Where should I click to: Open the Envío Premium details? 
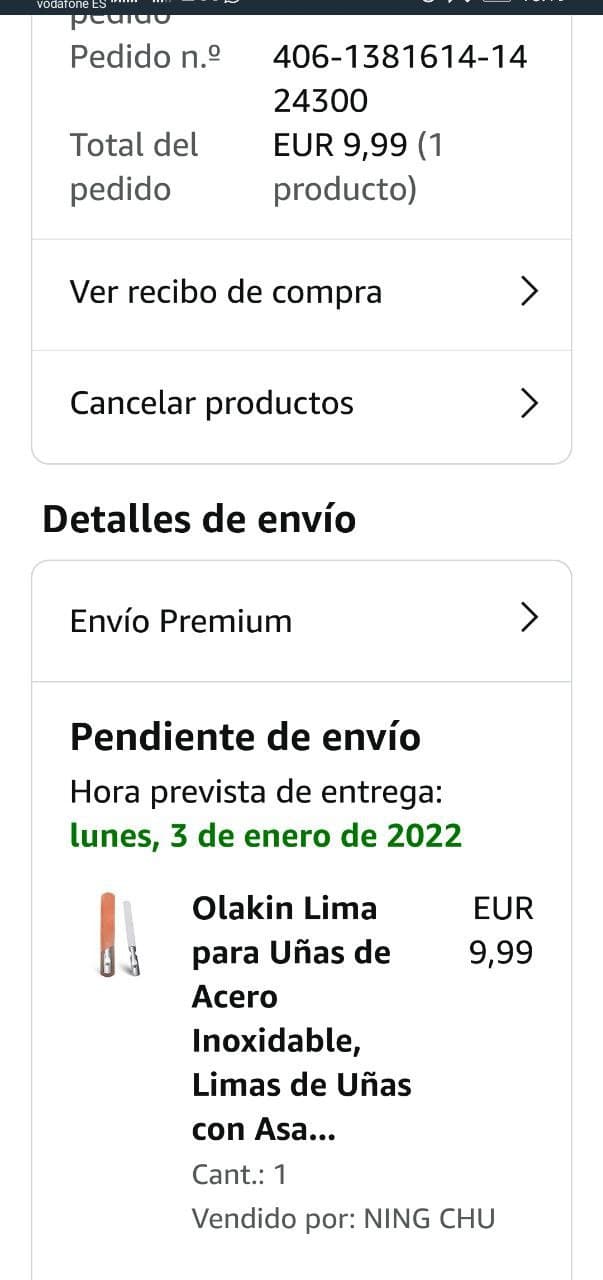pyautogui.click(x=301, y=621)
